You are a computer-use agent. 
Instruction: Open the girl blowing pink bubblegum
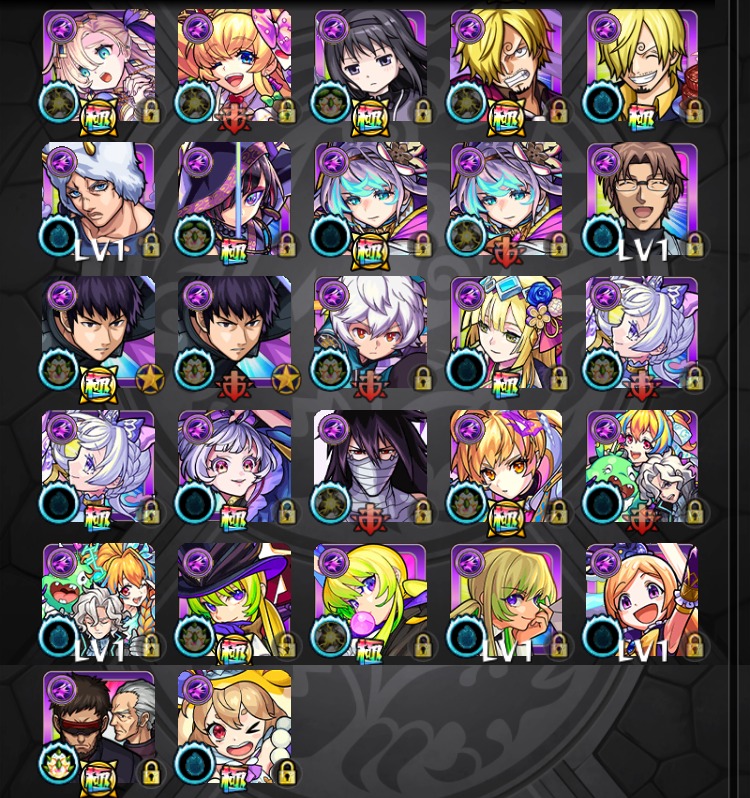point(370,600)
